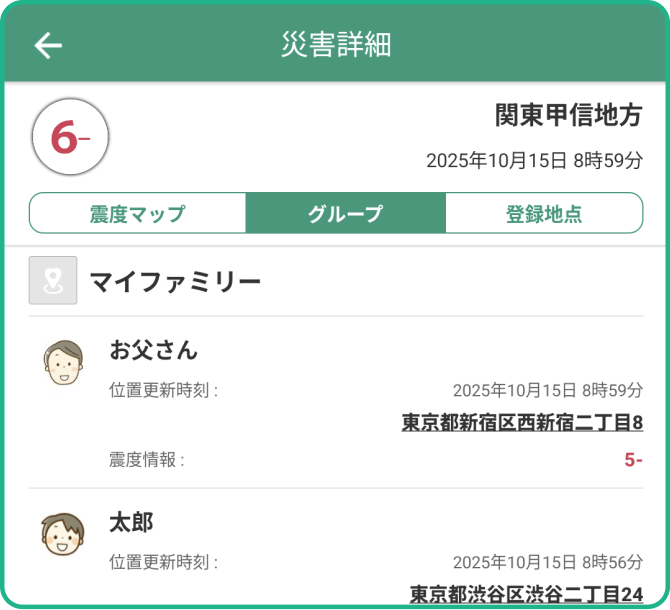Go back using the arrow icon
This screenshot has height=610, width=670.
48,45
